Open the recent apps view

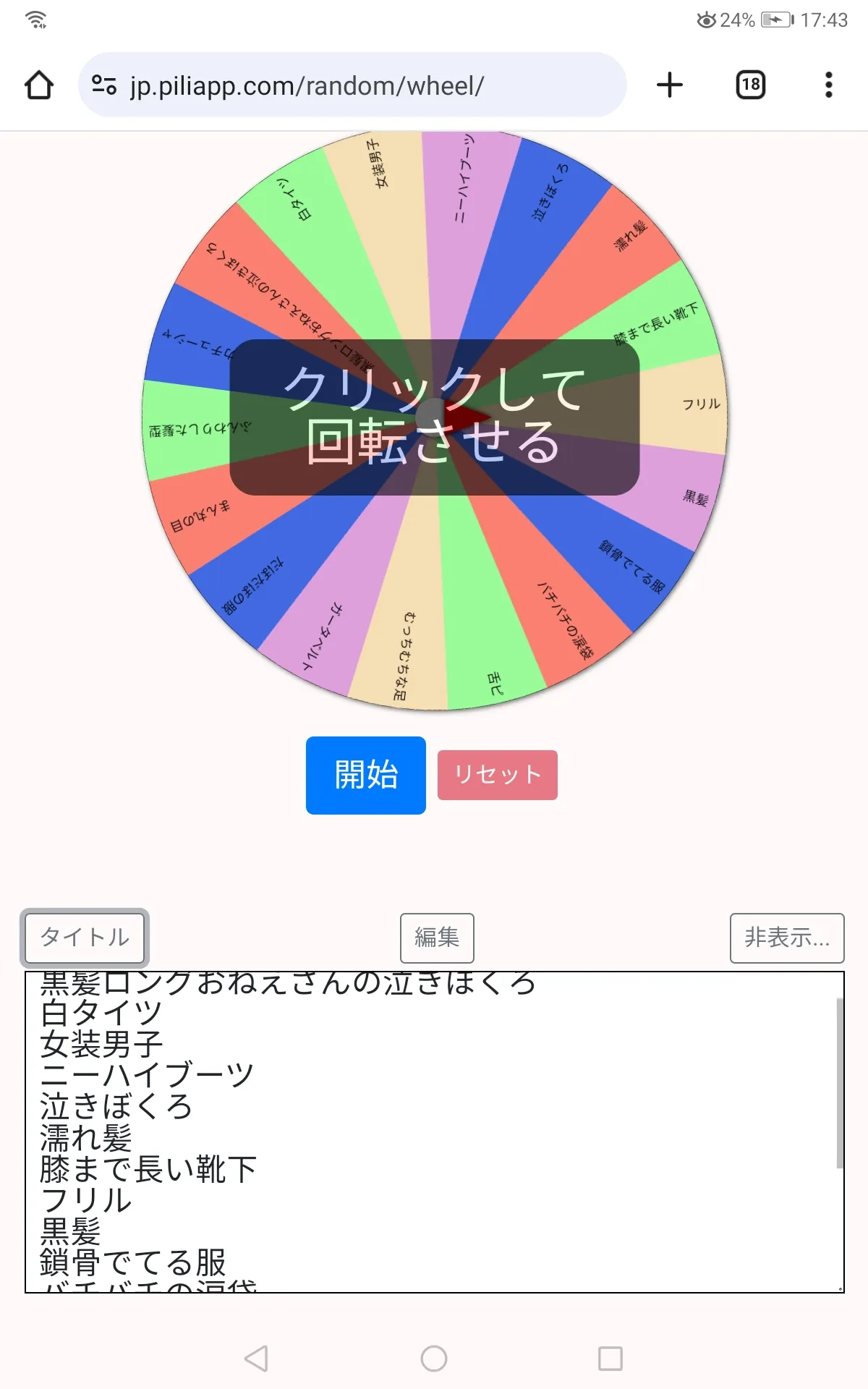[610, 1359]
